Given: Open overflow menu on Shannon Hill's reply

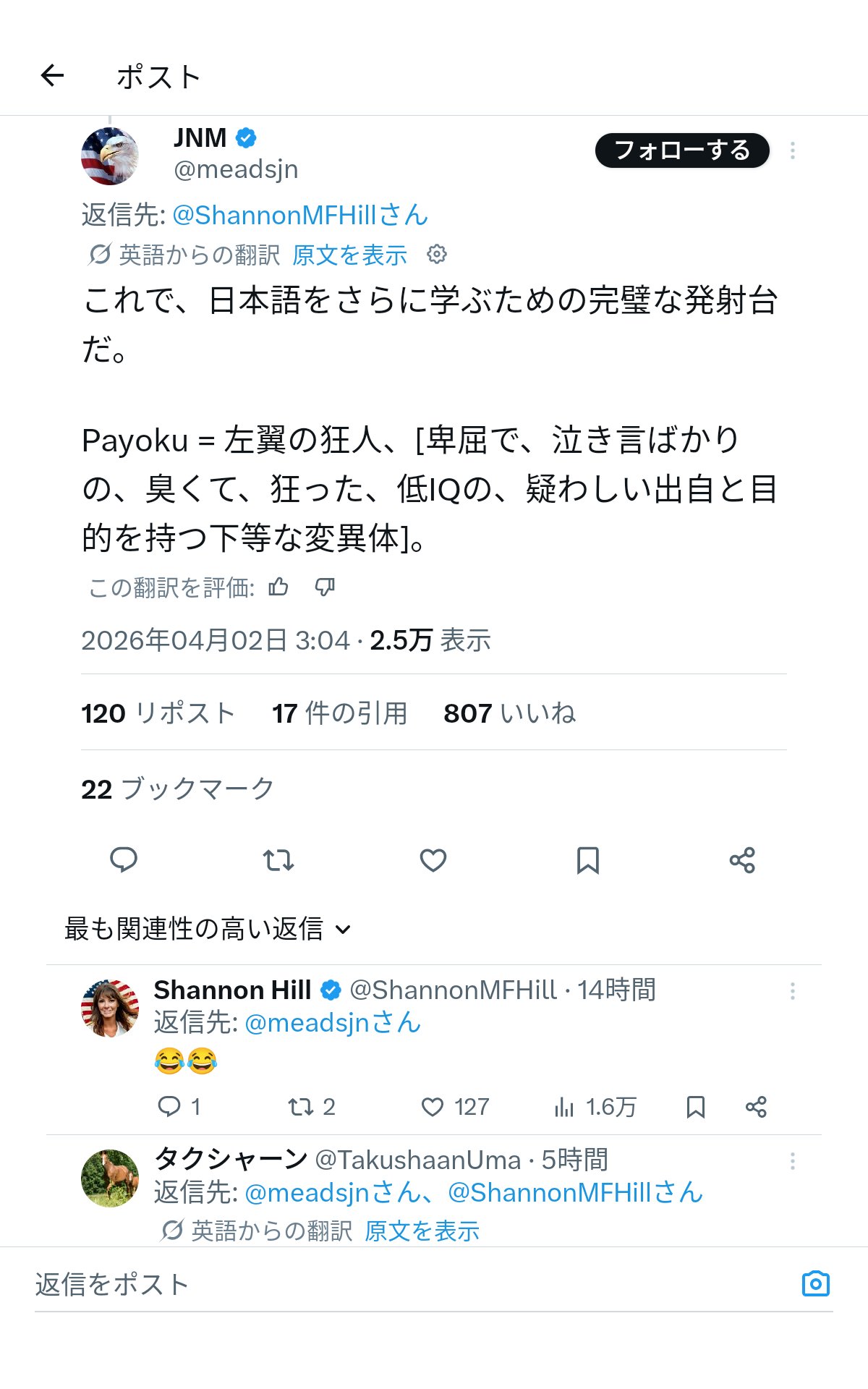Looking at the screenshot, I should [793, 991].
